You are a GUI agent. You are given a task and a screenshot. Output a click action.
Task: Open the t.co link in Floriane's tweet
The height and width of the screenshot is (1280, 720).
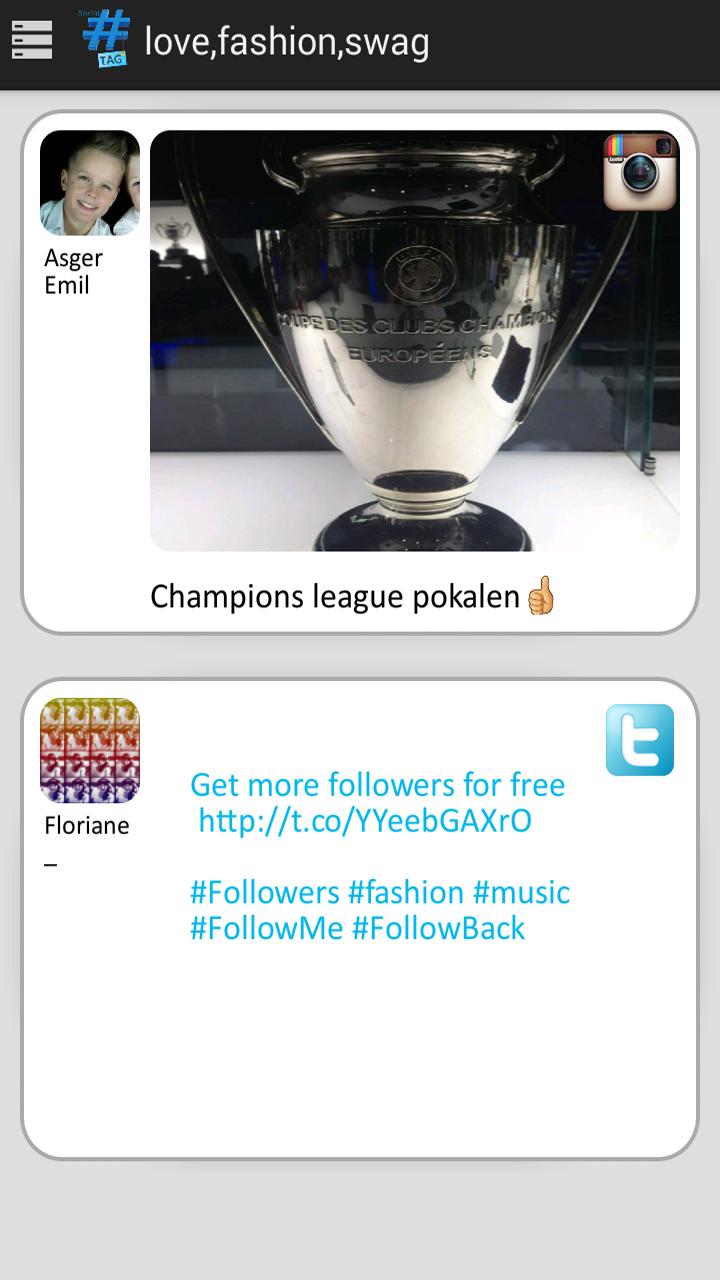coord(365,821)
